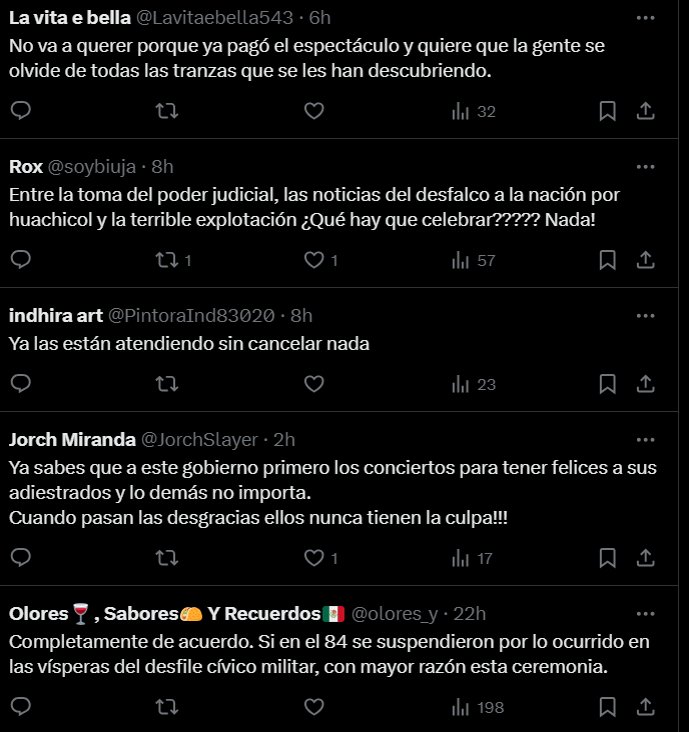
Task: Reply to indhira art's tweet
Action: tap(21, 384)
